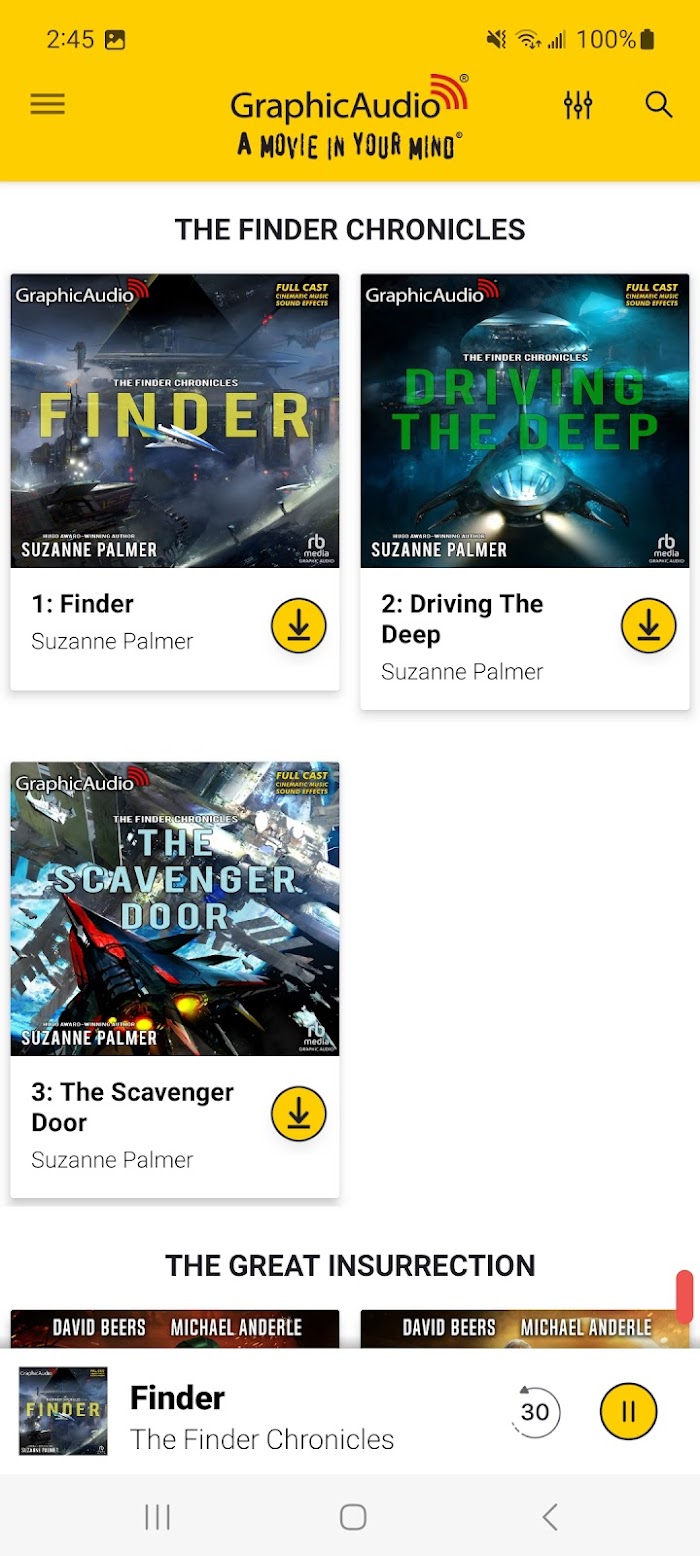Open search with the magnifier icon
The height and width of the screenshot is (1556, 700).
pyautogui.click(x=658, y=104)
